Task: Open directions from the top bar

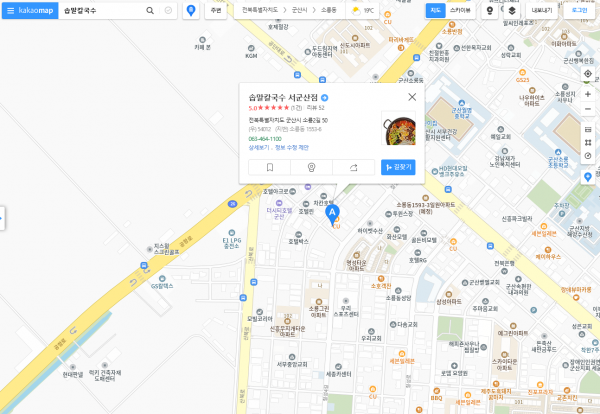Action: (191, 10)
